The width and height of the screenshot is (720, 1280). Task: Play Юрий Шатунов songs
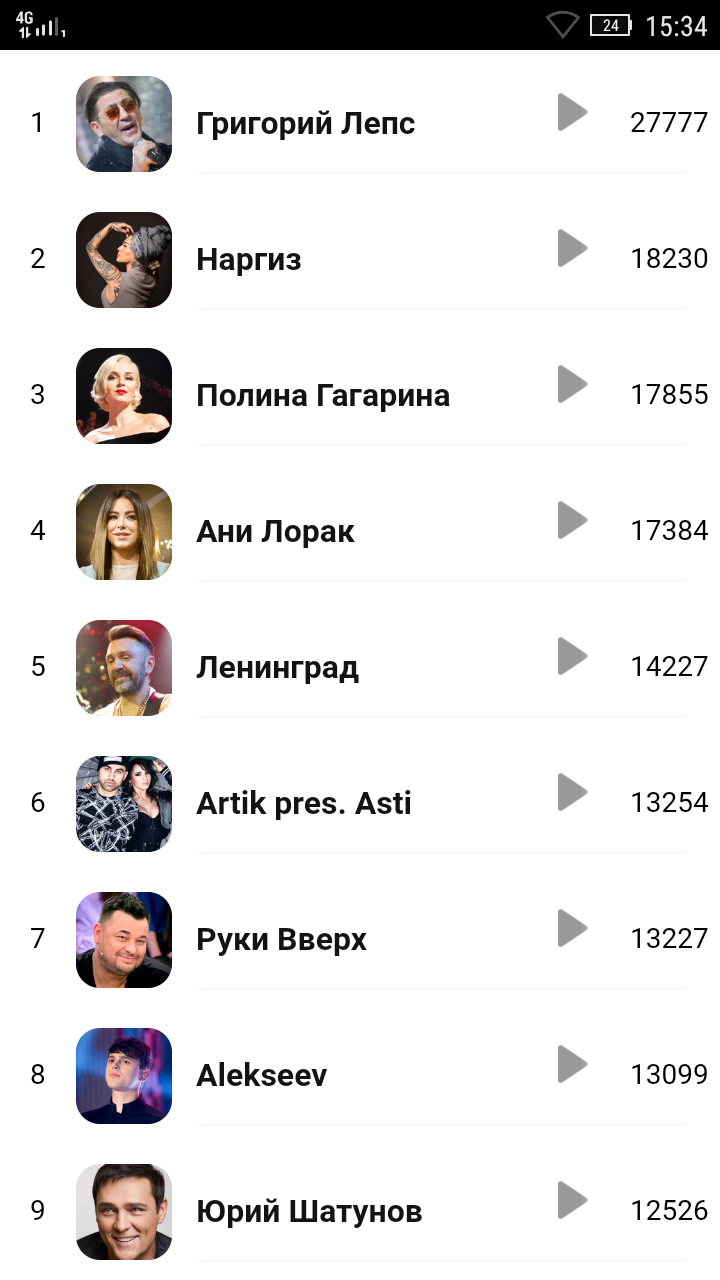click(x=572, y=1200)
